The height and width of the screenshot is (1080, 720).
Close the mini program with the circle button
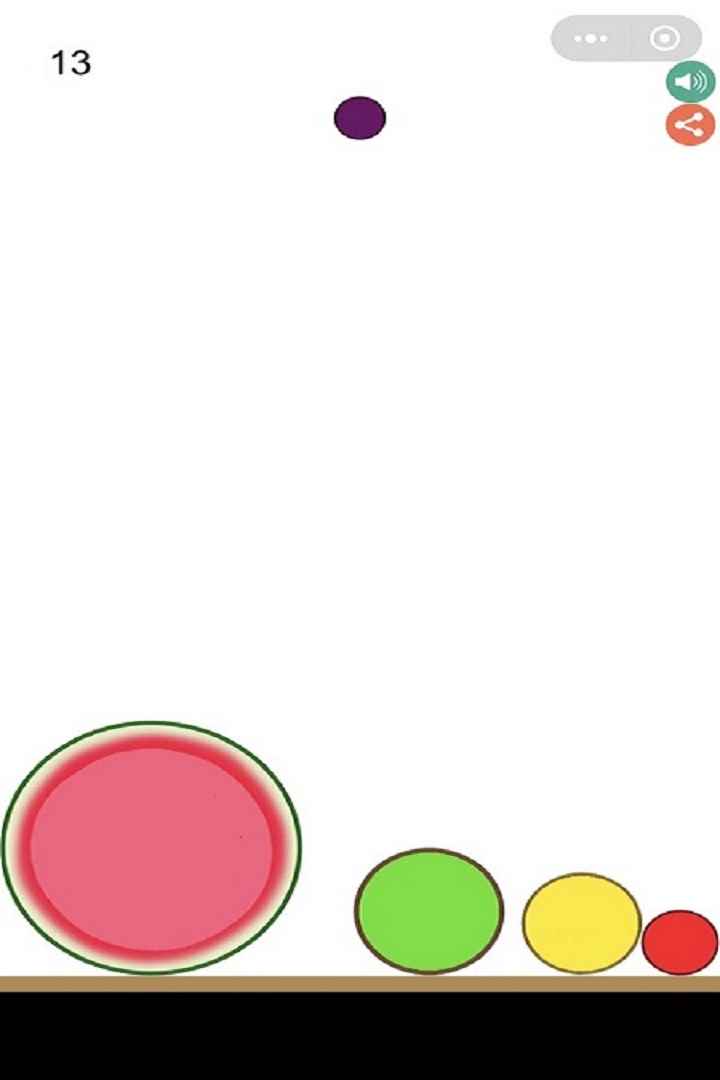pyautogui.click(x=664, y=39)
